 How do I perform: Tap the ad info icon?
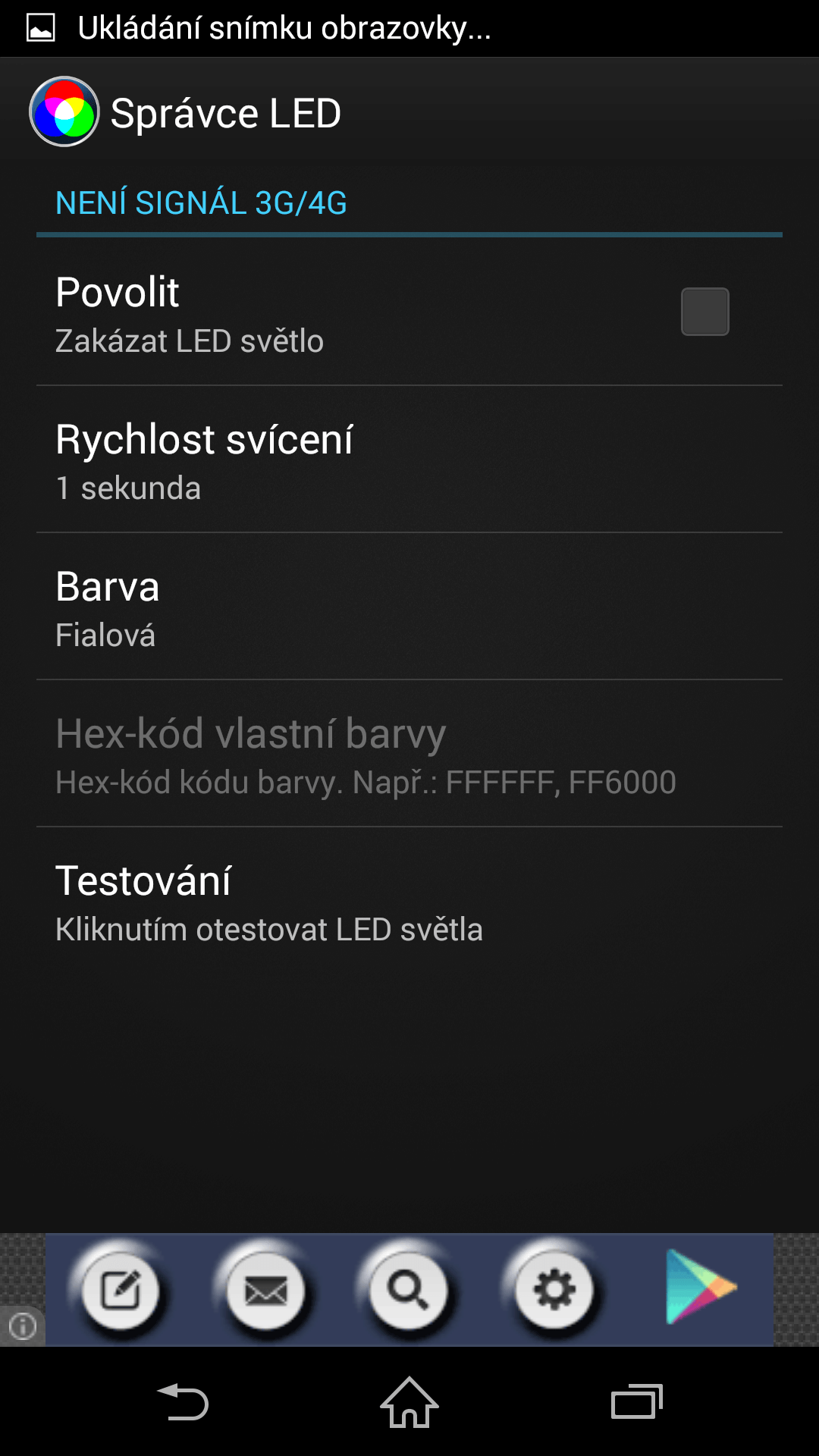(22, 1326)
